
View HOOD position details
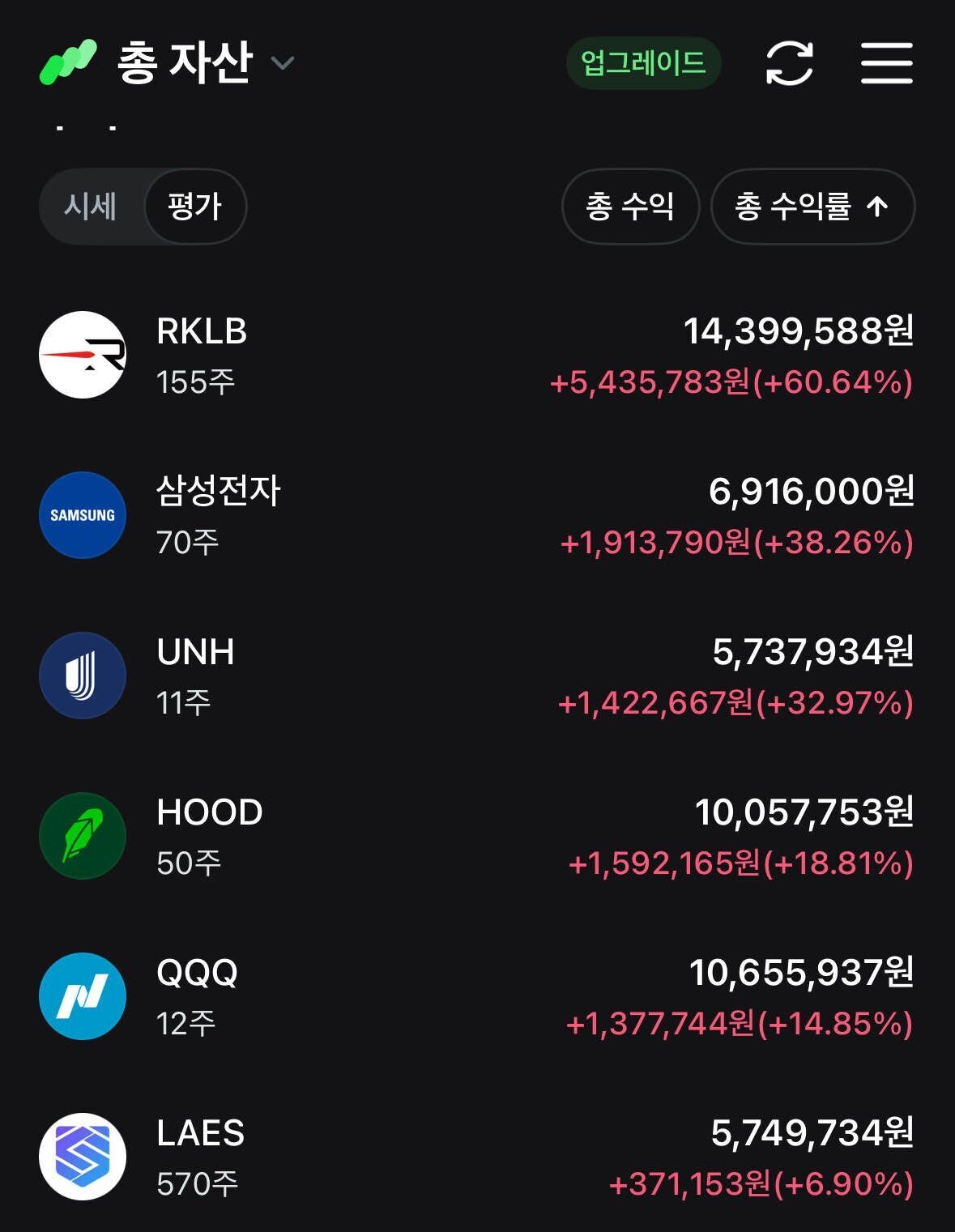click(476, 836)
